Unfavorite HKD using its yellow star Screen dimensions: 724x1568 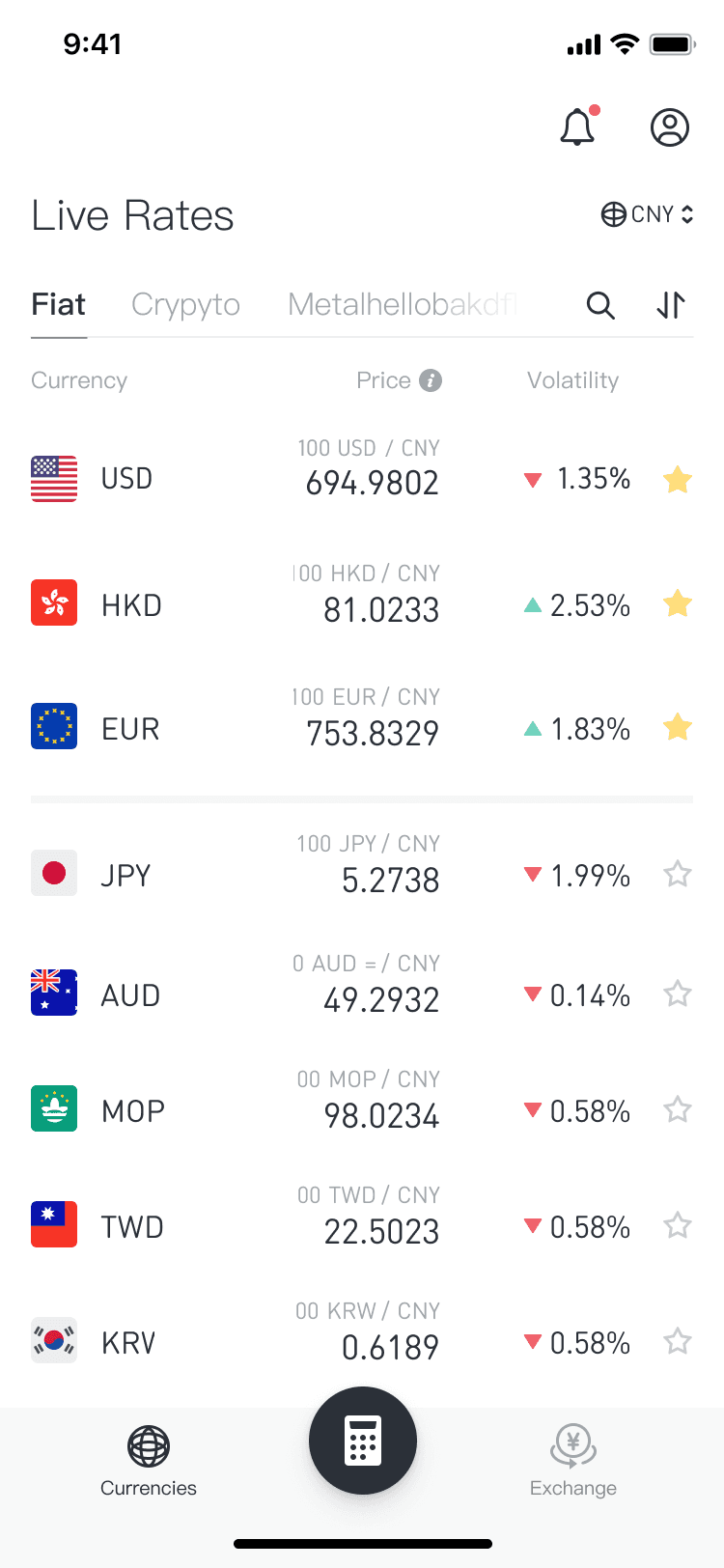[x=678, y=604]
